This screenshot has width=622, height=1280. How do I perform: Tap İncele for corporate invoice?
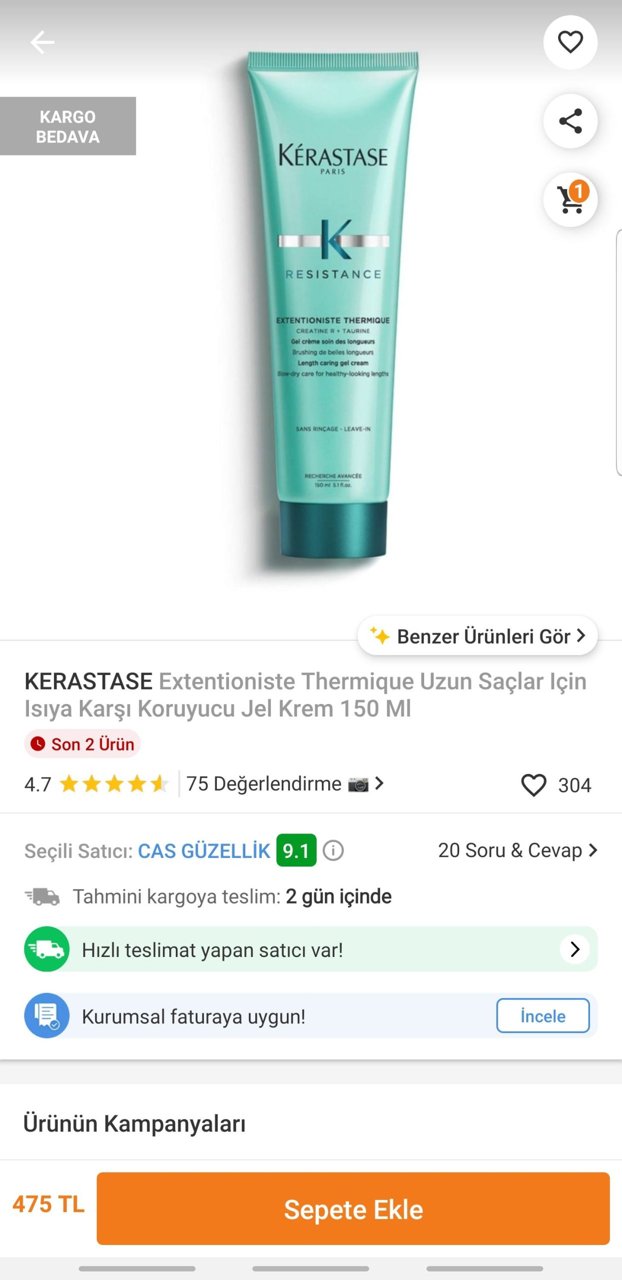tap(543, 1016)
